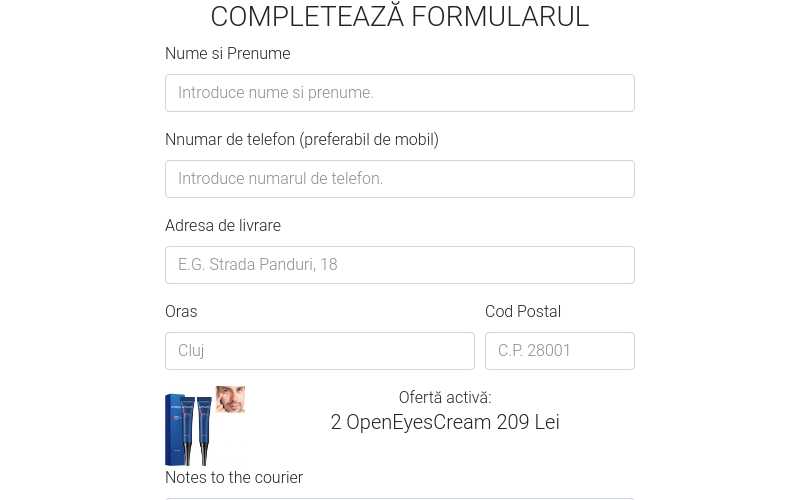Focus the phone number input
Image resolution: width=800 pixels, height=500 pixels.
click(x=399, y=179)
